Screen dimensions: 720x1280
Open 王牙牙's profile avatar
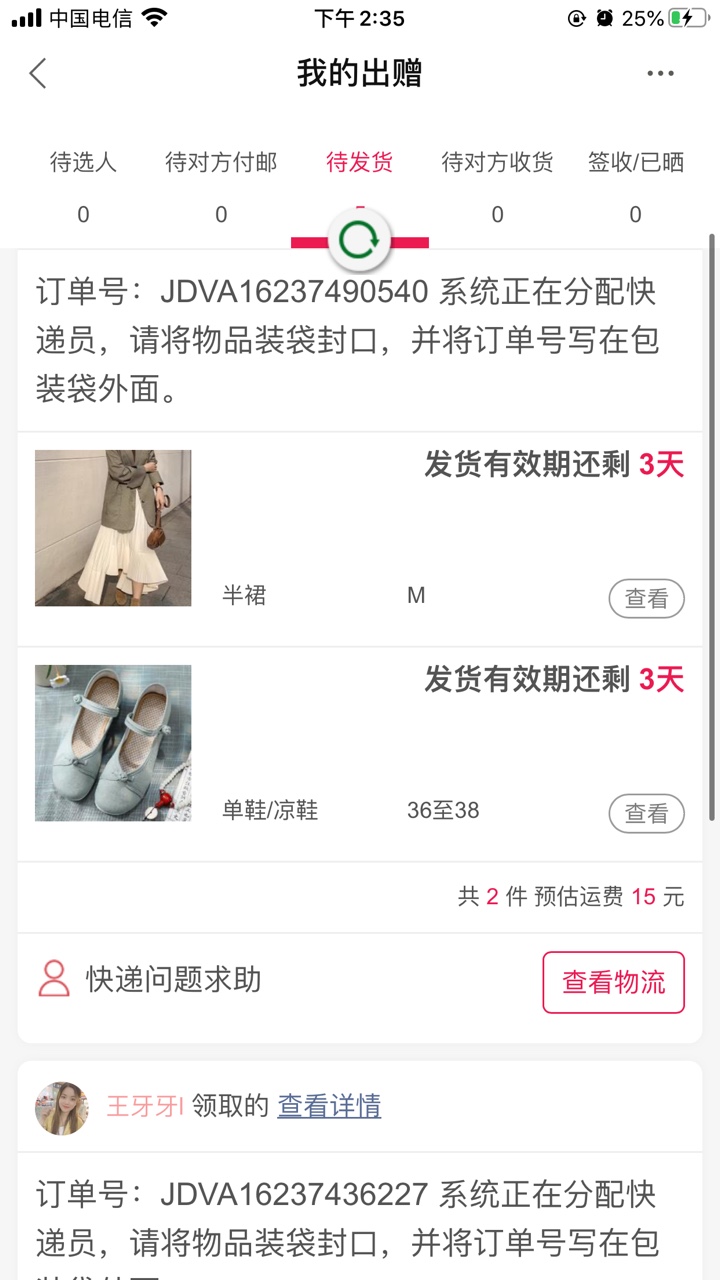[61, 1107]
